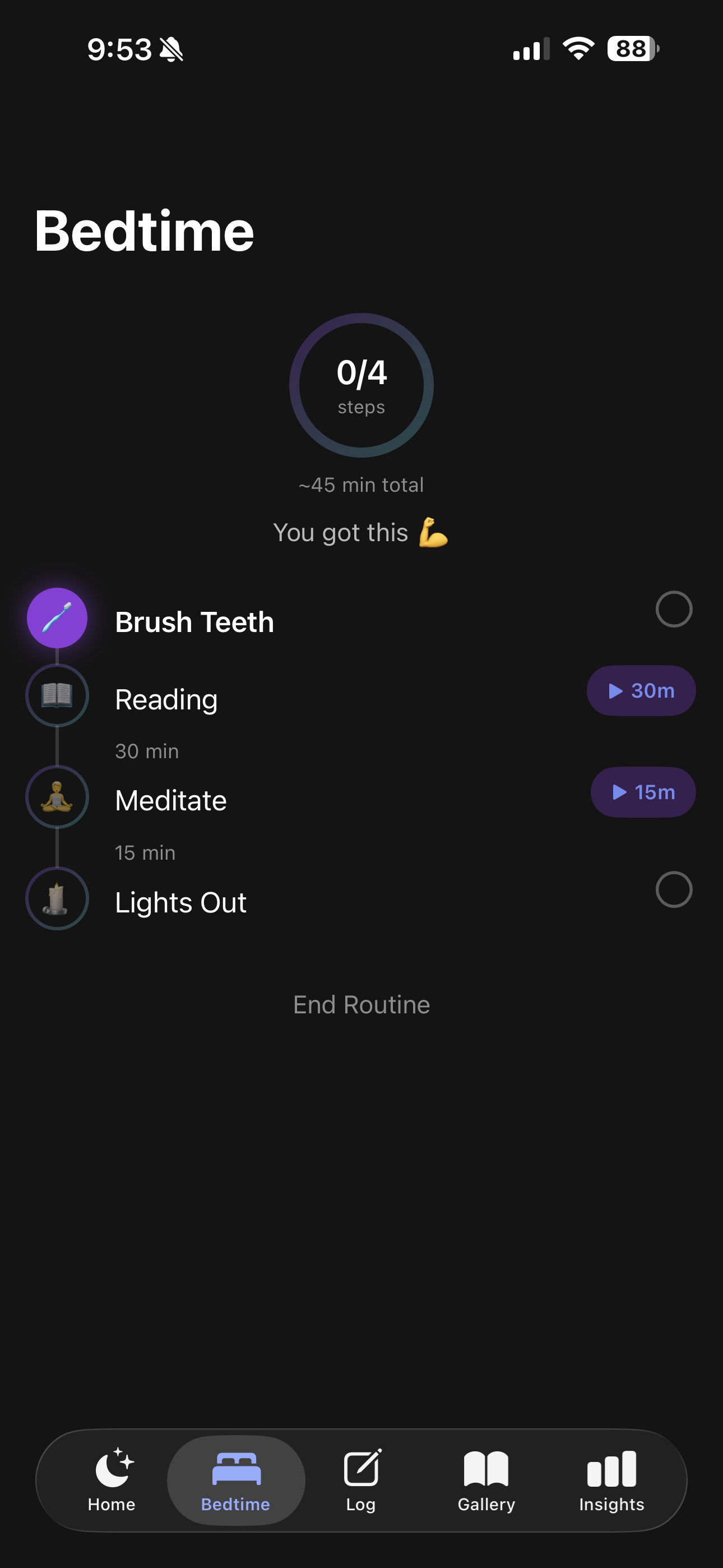
Task: Check off the Lights Out step
Action: tap(674, 890)
